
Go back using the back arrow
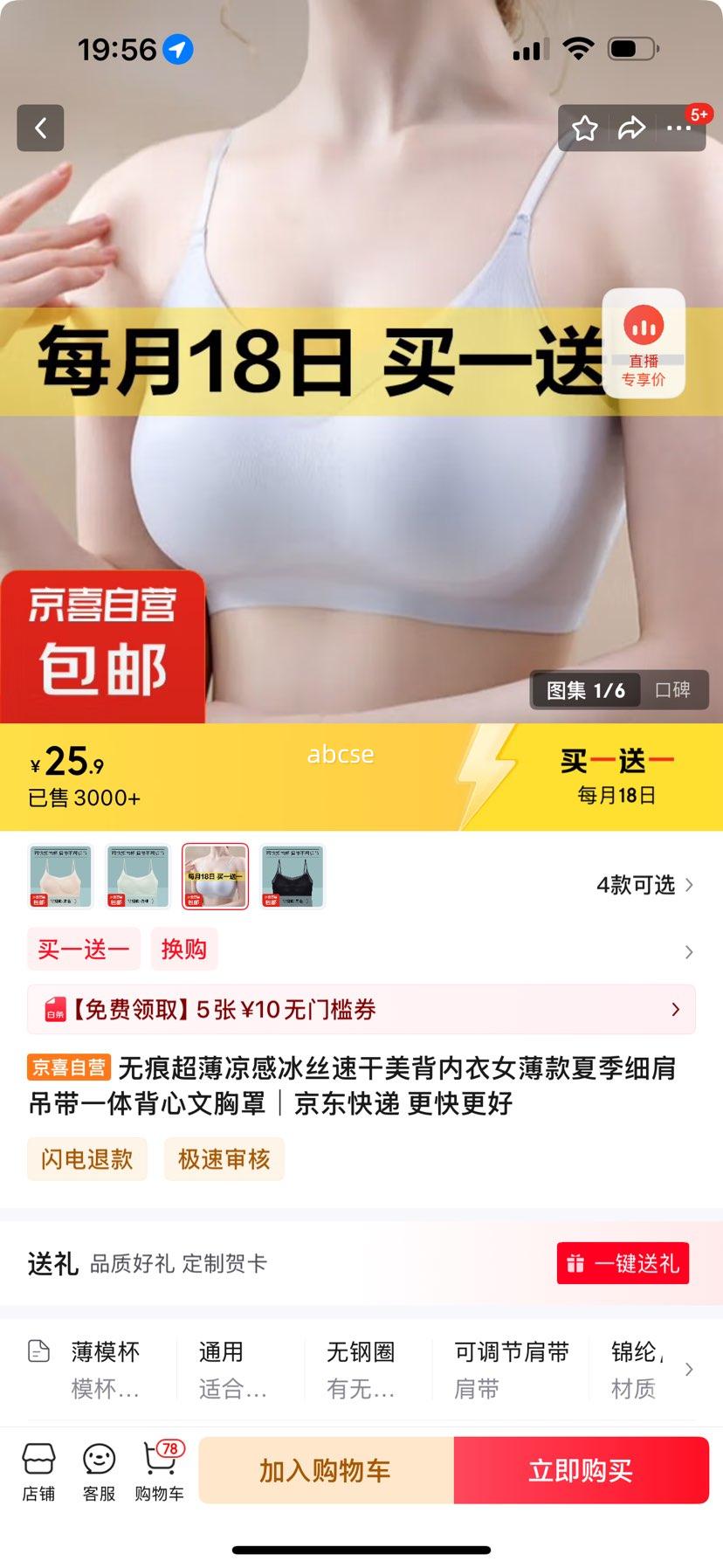(x=40, y=128)
